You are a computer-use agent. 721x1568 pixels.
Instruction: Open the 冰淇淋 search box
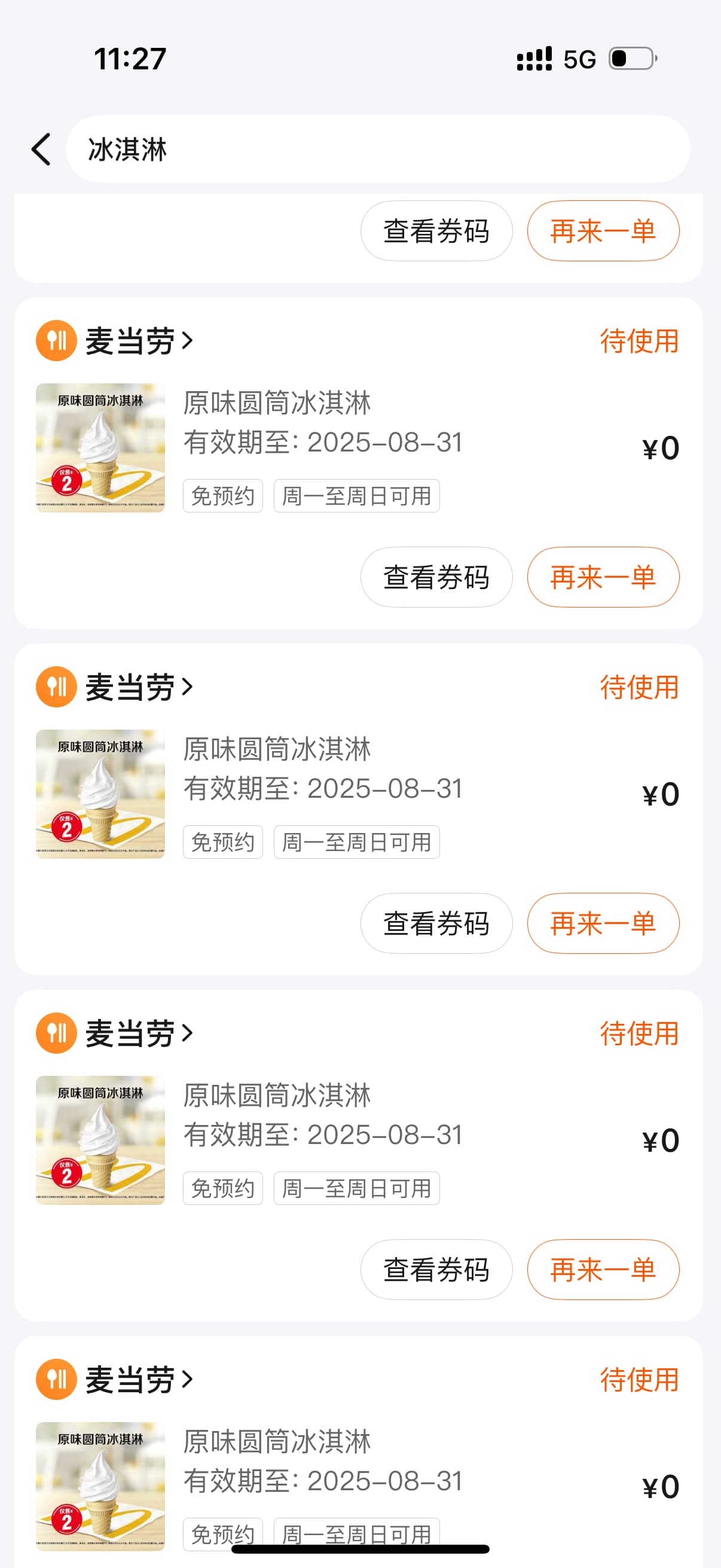tap(378, 149)
